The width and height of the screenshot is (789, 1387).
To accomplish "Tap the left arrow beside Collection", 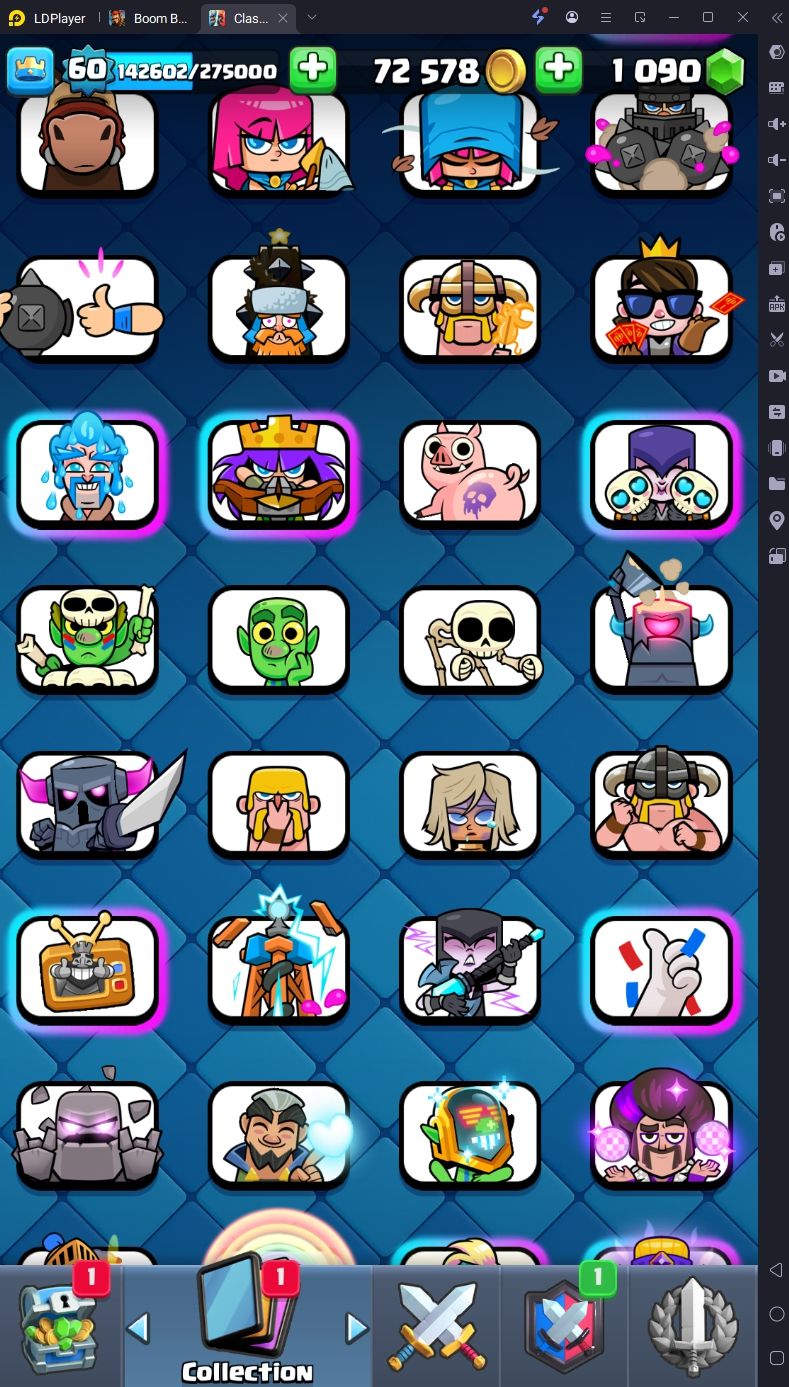I will tap(138, 1328).
